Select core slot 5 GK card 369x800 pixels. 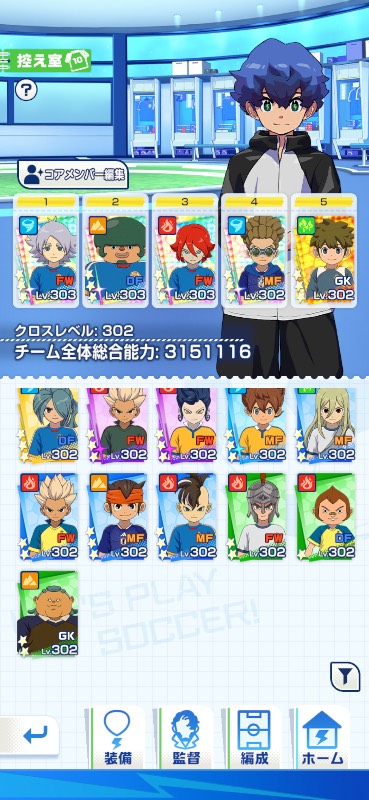tap(324, 251)
